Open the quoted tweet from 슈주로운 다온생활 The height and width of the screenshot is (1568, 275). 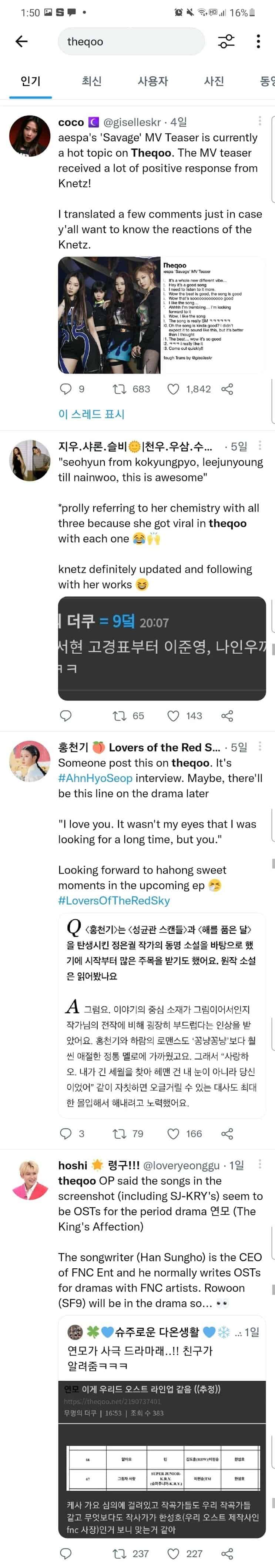tap(162, 1359)
